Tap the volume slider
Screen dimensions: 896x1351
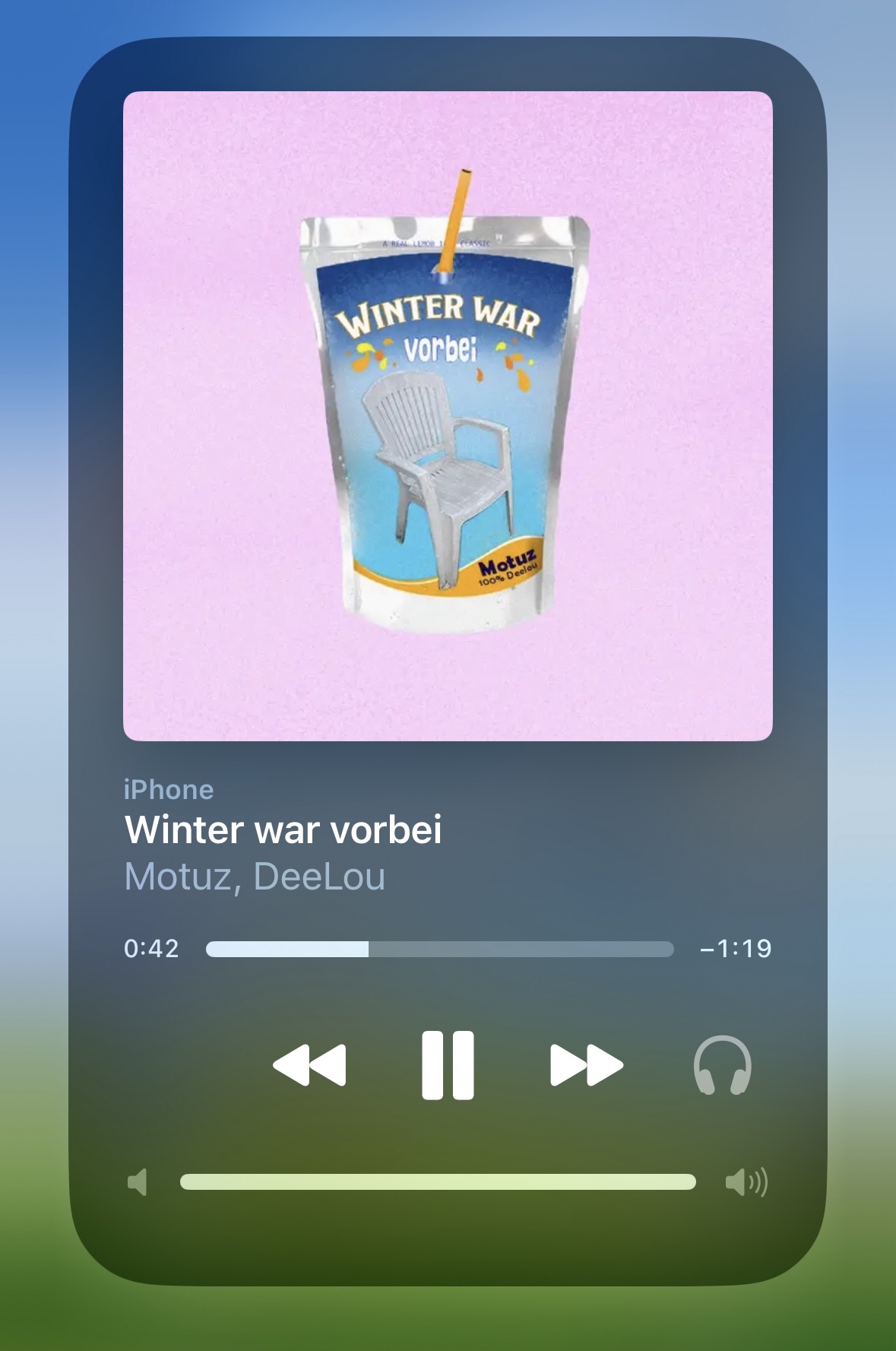coord(438,1182)
